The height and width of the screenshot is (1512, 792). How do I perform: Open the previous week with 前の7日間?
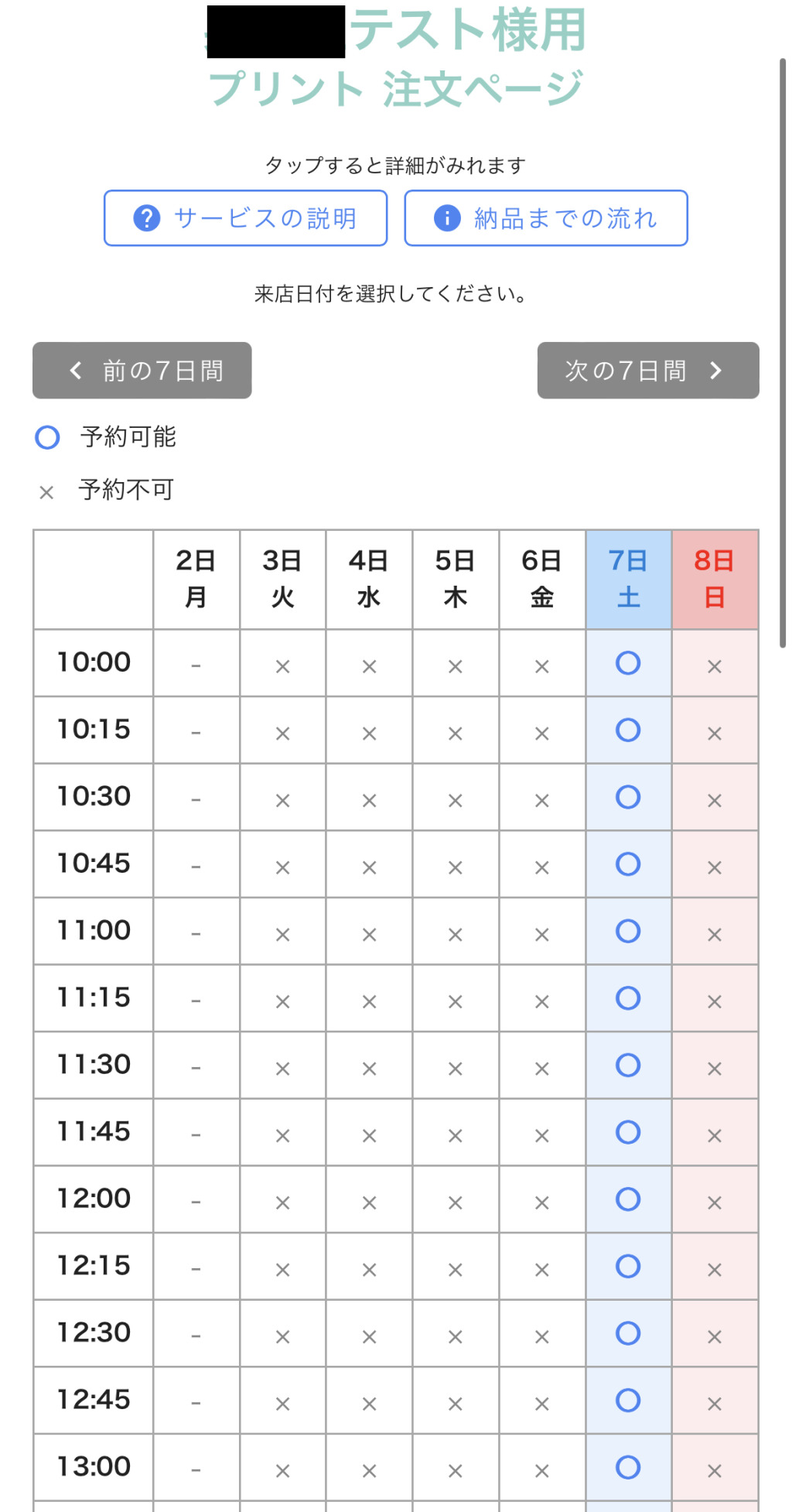[142, 370]
